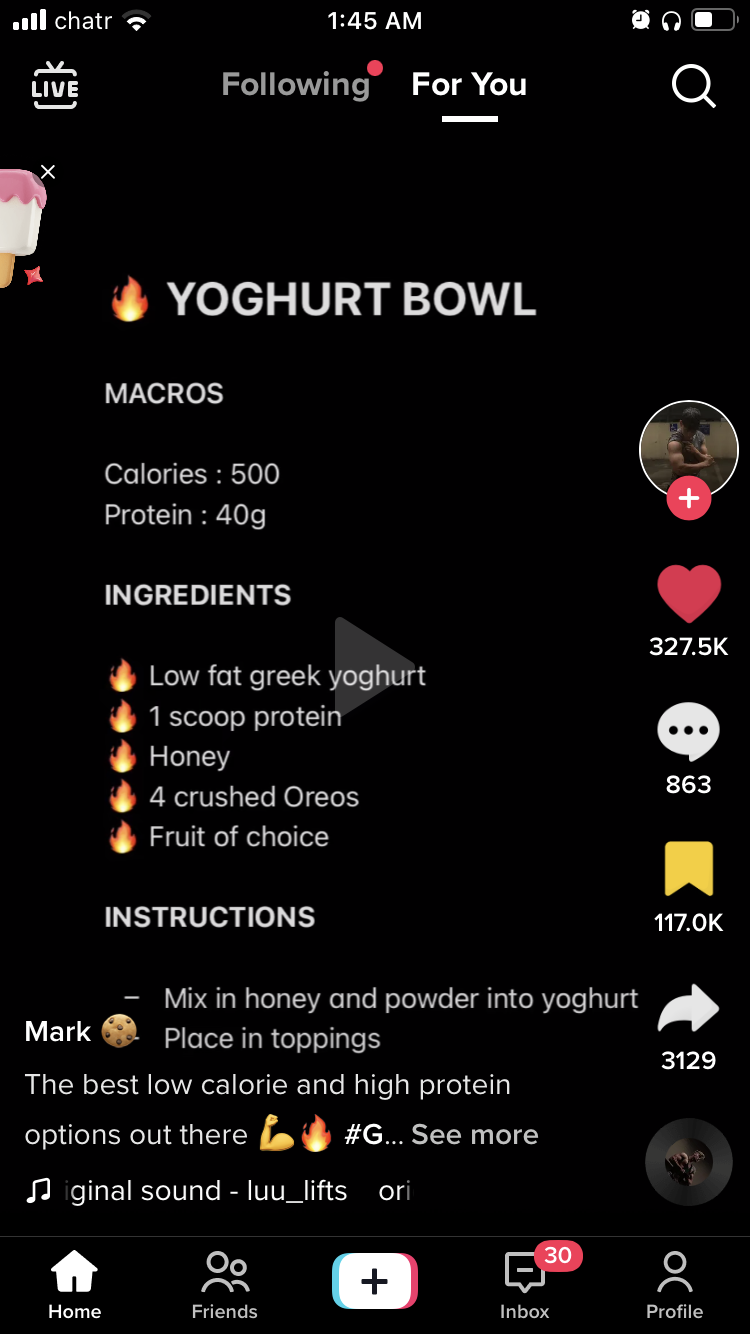
Task: Go to the Profile tab
Action: (x=674, y=1285)
